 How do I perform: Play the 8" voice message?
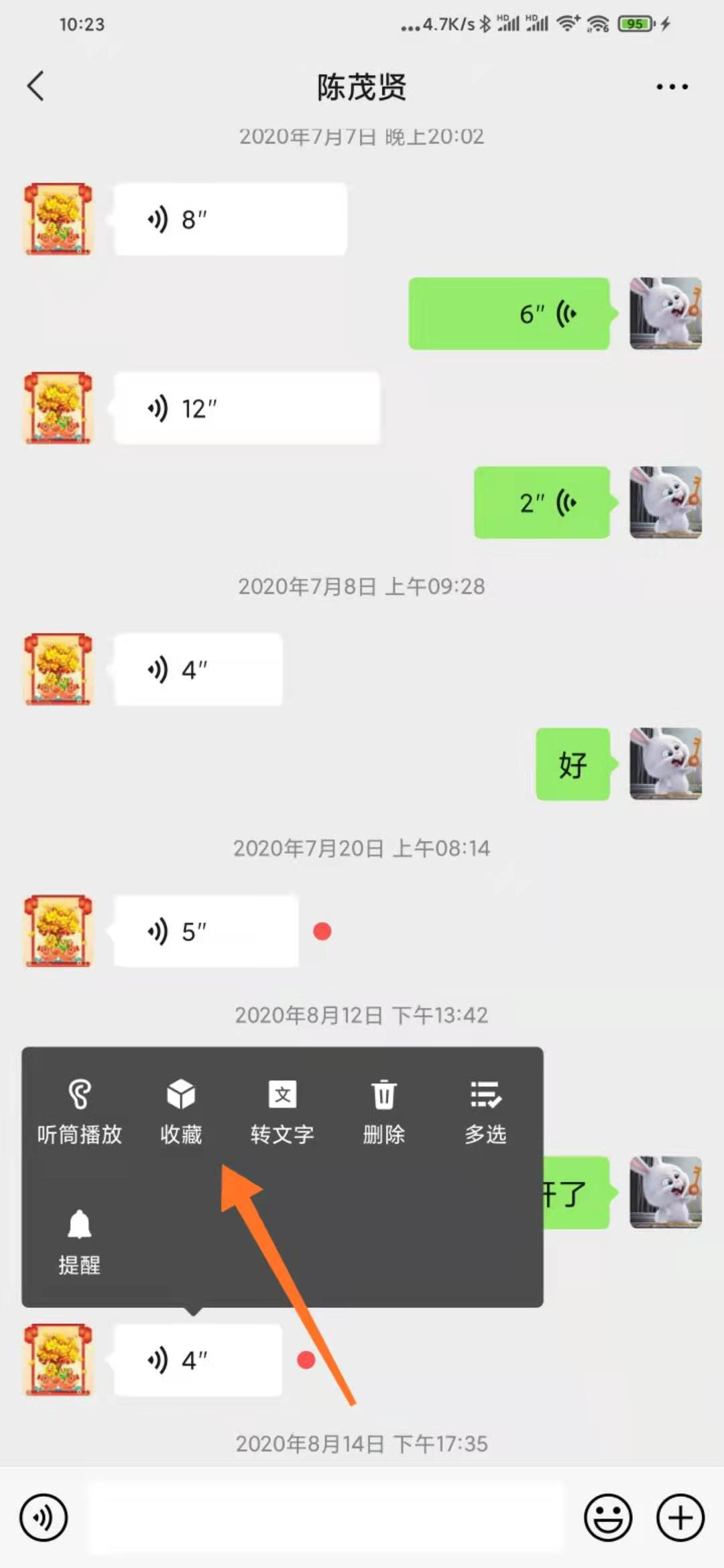pos(231,219)
